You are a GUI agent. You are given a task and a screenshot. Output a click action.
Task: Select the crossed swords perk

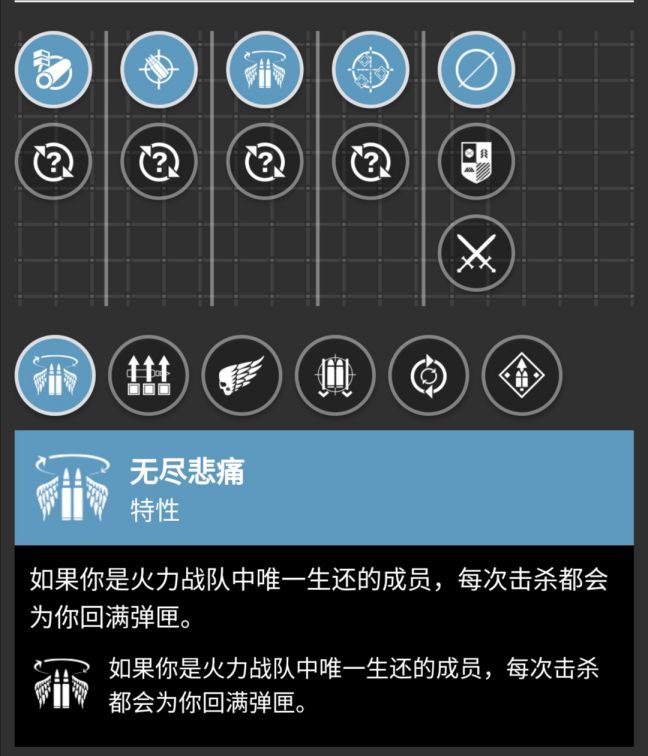pyautogui.click(x=477, y=250)
